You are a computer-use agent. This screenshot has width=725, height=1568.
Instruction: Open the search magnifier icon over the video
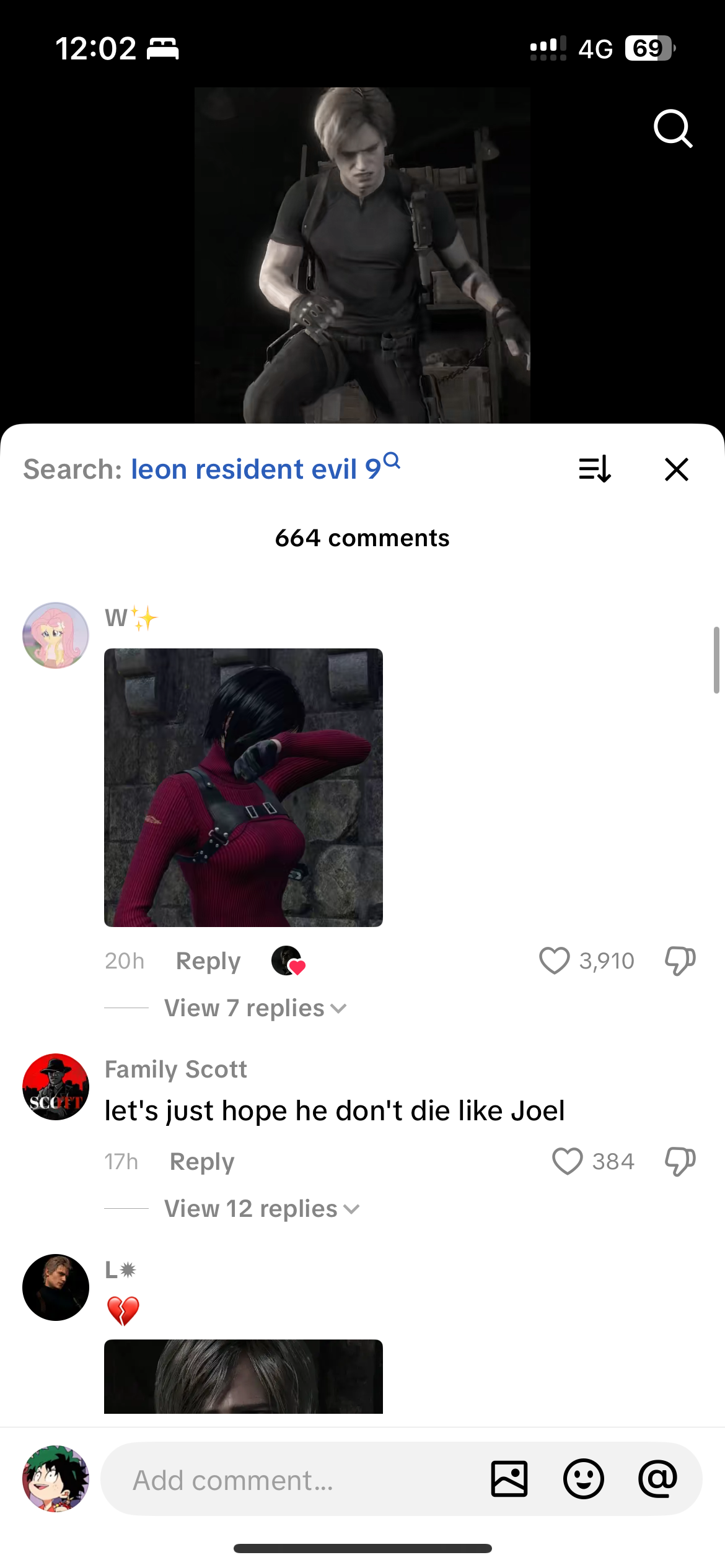[x=672, y=129]
